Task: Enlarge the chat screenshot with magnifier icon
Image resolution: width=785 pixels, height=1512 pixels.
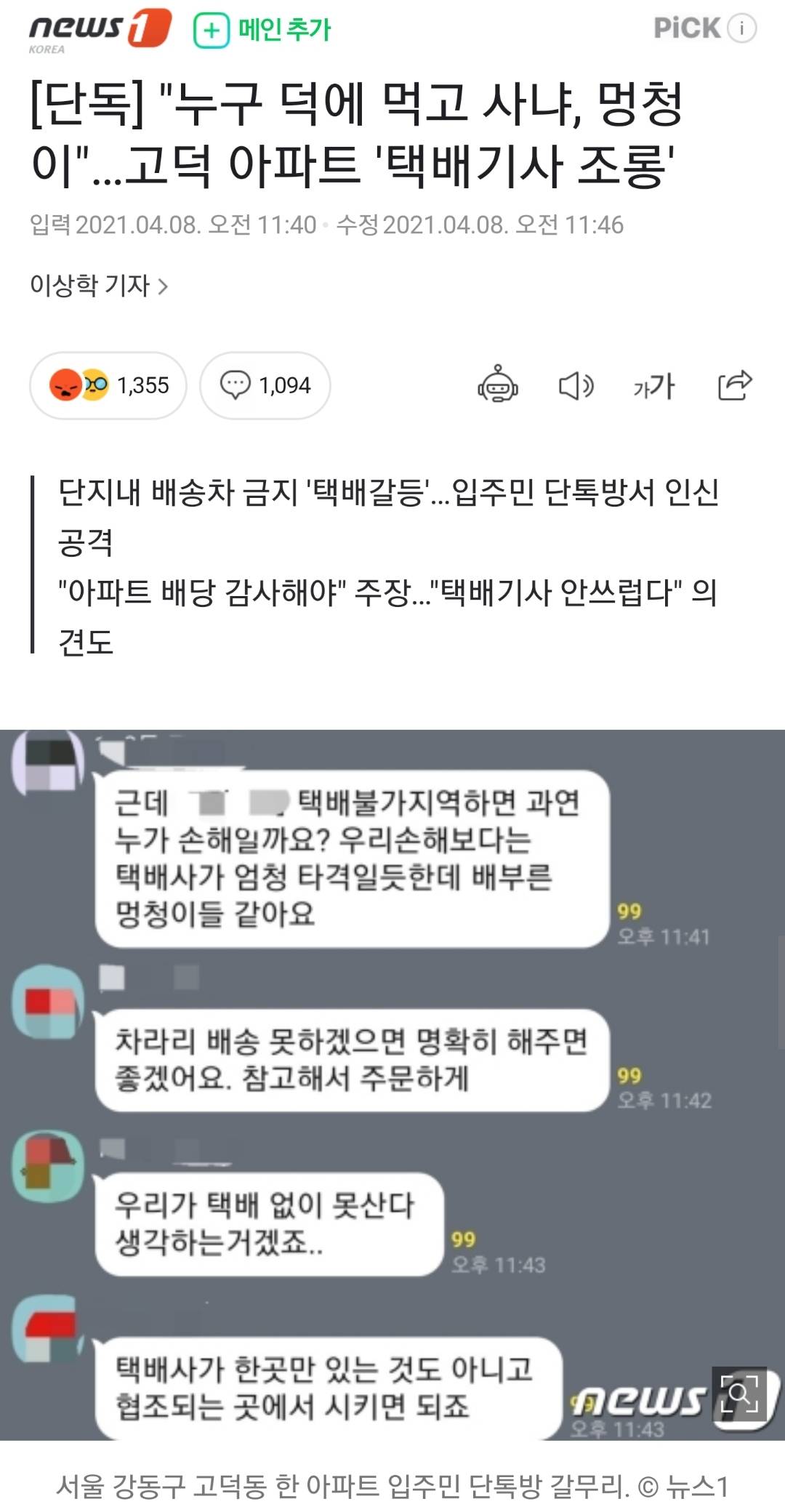Action: click(x=739, y=1394)
